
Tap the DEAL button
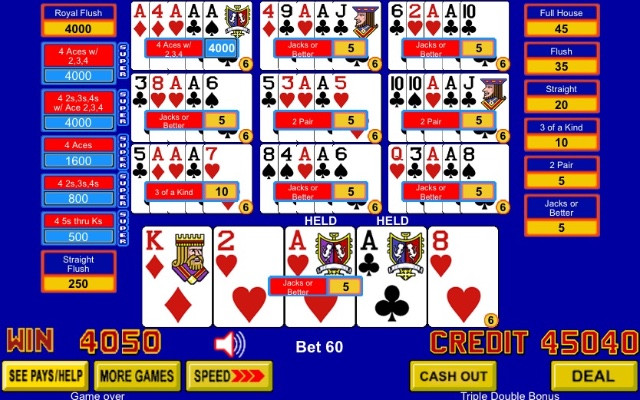pyautogui.click(x=594, y=376)
